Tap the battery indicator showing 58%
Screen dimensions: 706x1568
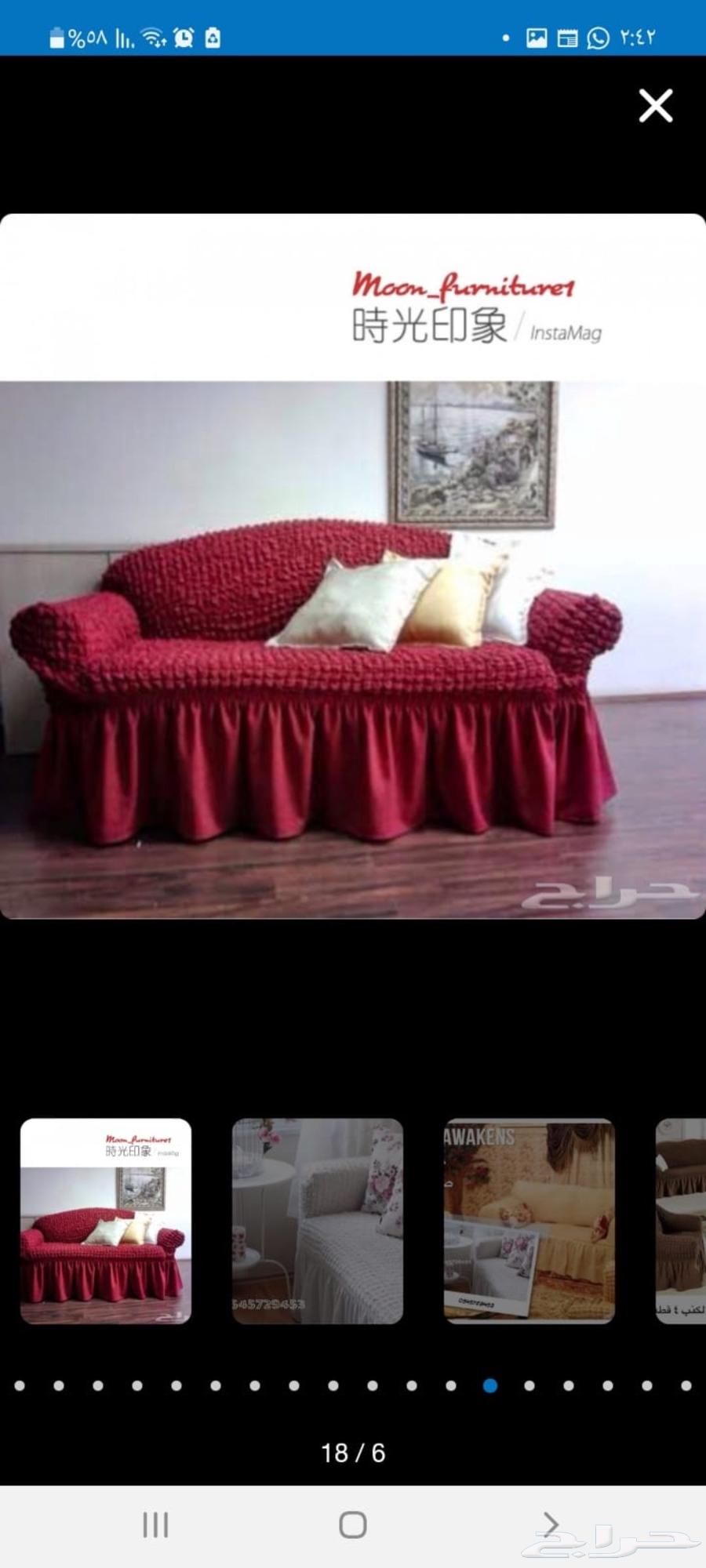[x=75, y=37]
